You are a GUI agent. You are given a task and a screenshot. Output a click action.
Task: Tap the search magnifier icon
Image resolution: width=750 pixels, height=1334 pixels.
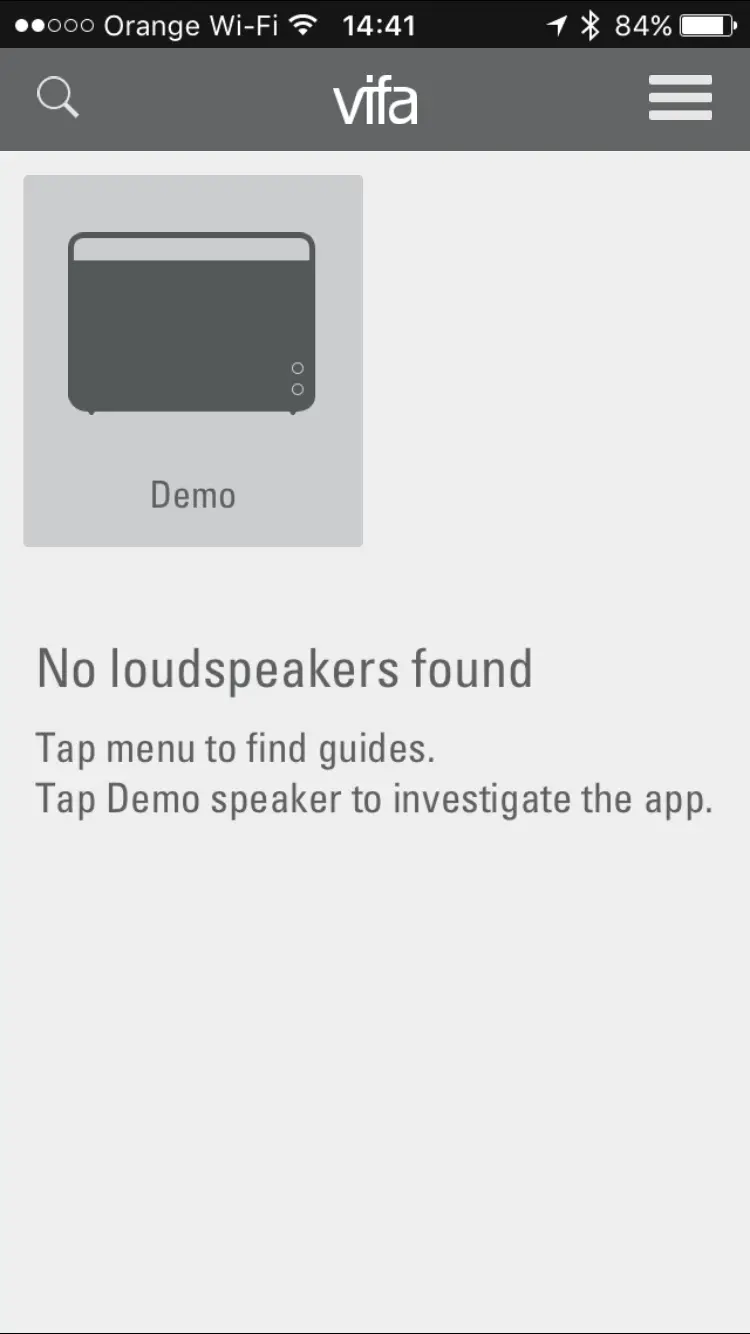(57, 98)
